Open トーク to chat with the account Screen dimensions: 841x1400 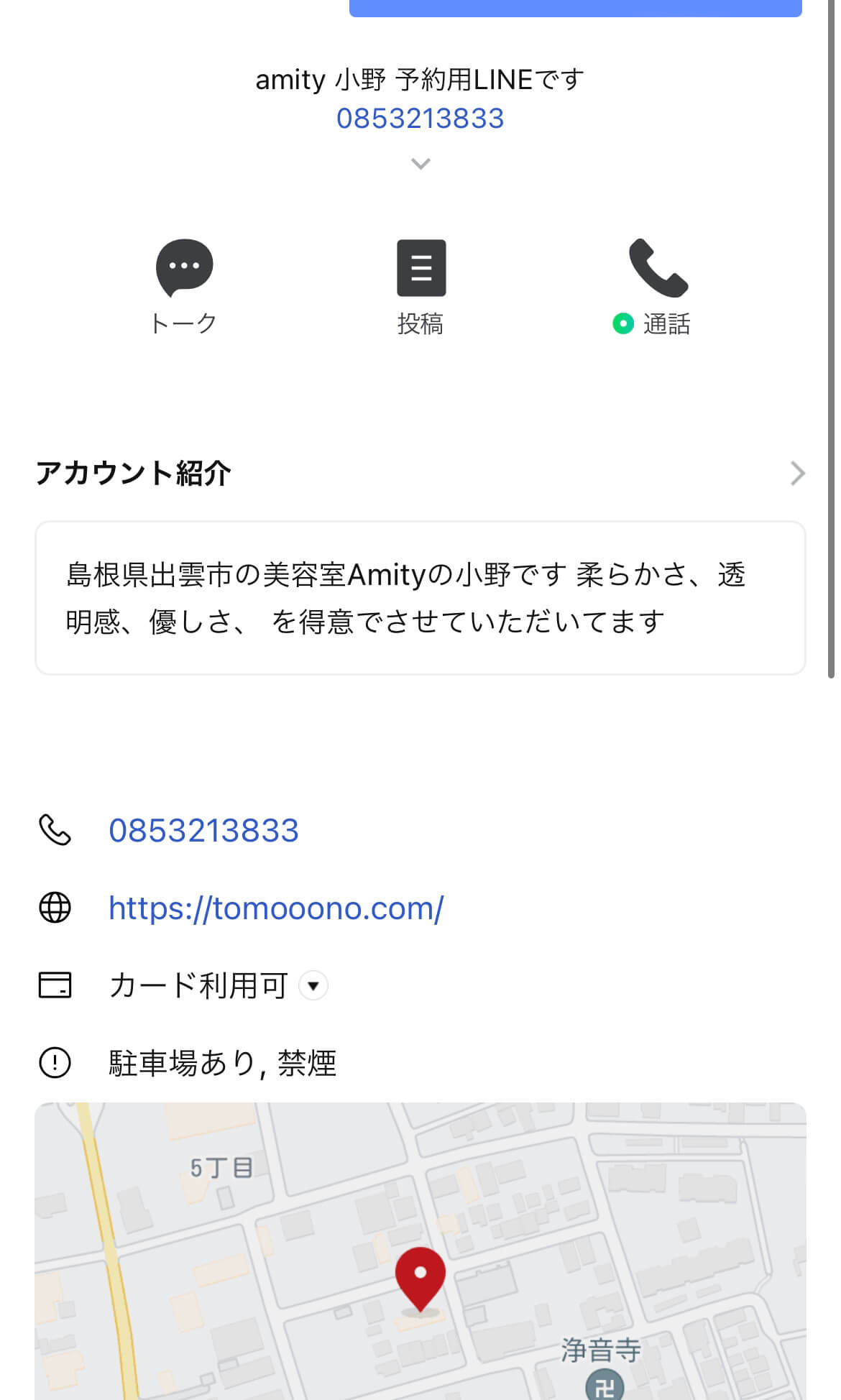tap(184, 287)
